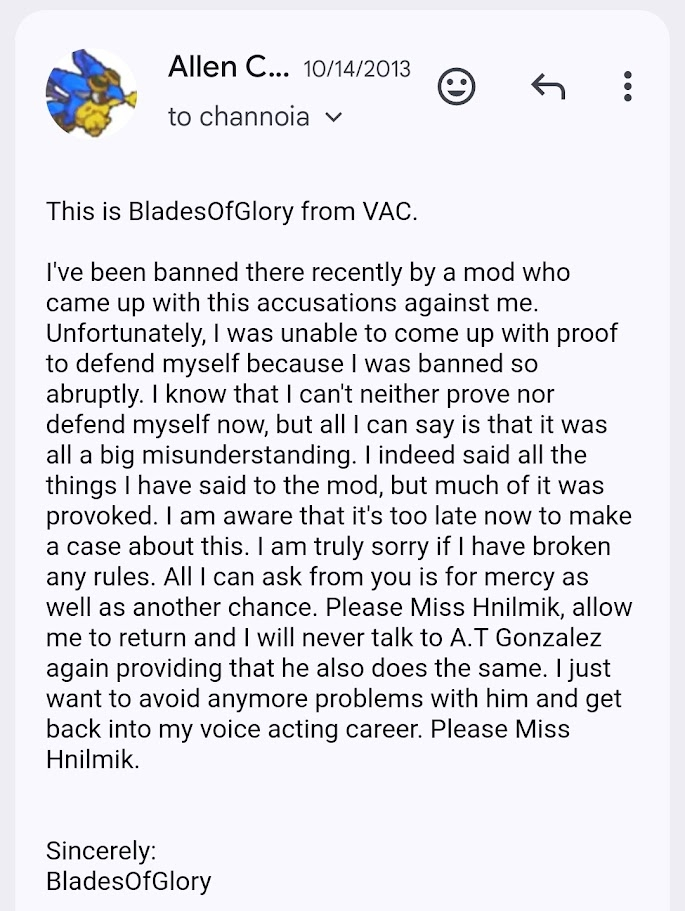685x911 pixels.
Task: Expand recipient details next to 'to channoia'
Action: [x=334, y=117]
